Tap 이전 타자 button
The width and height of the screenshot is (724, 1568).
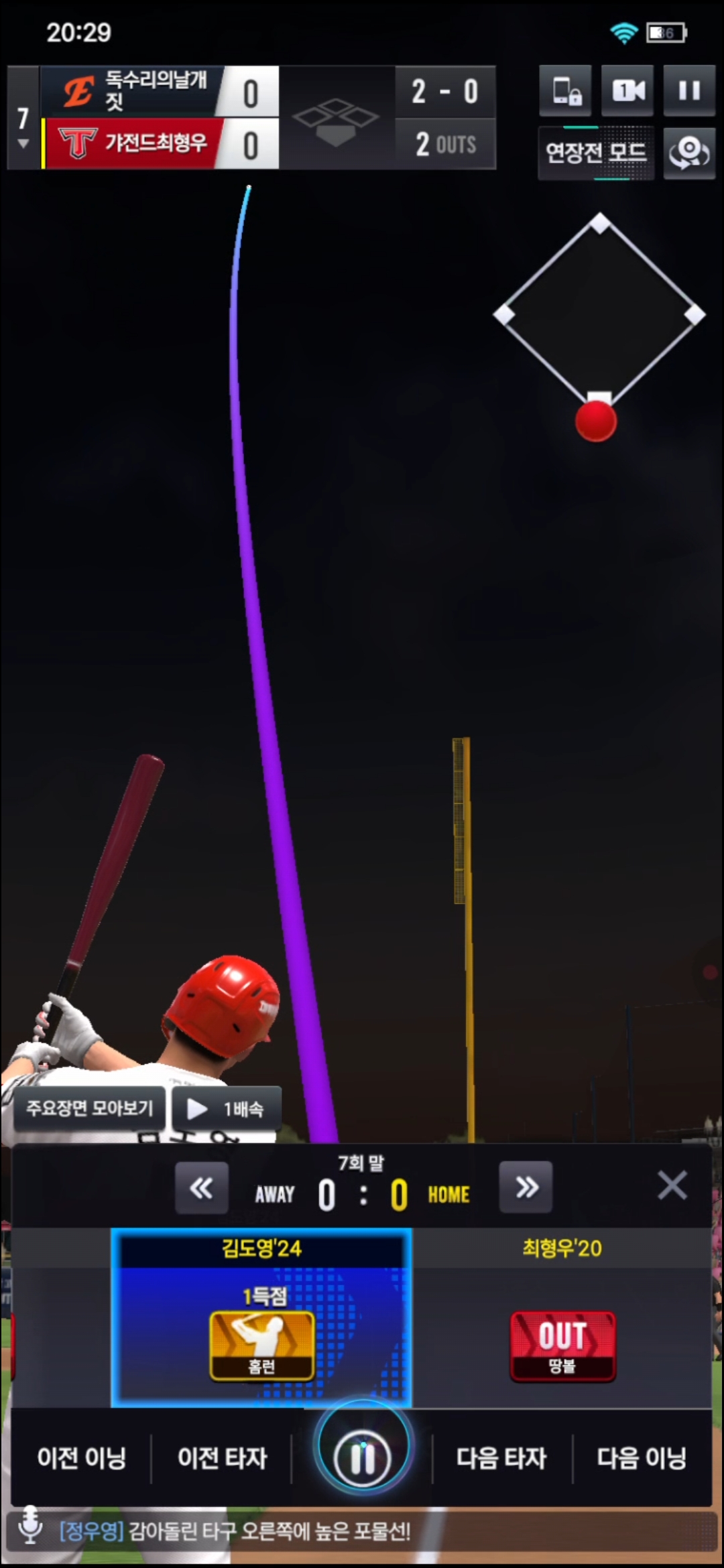tap(222, 1458)
